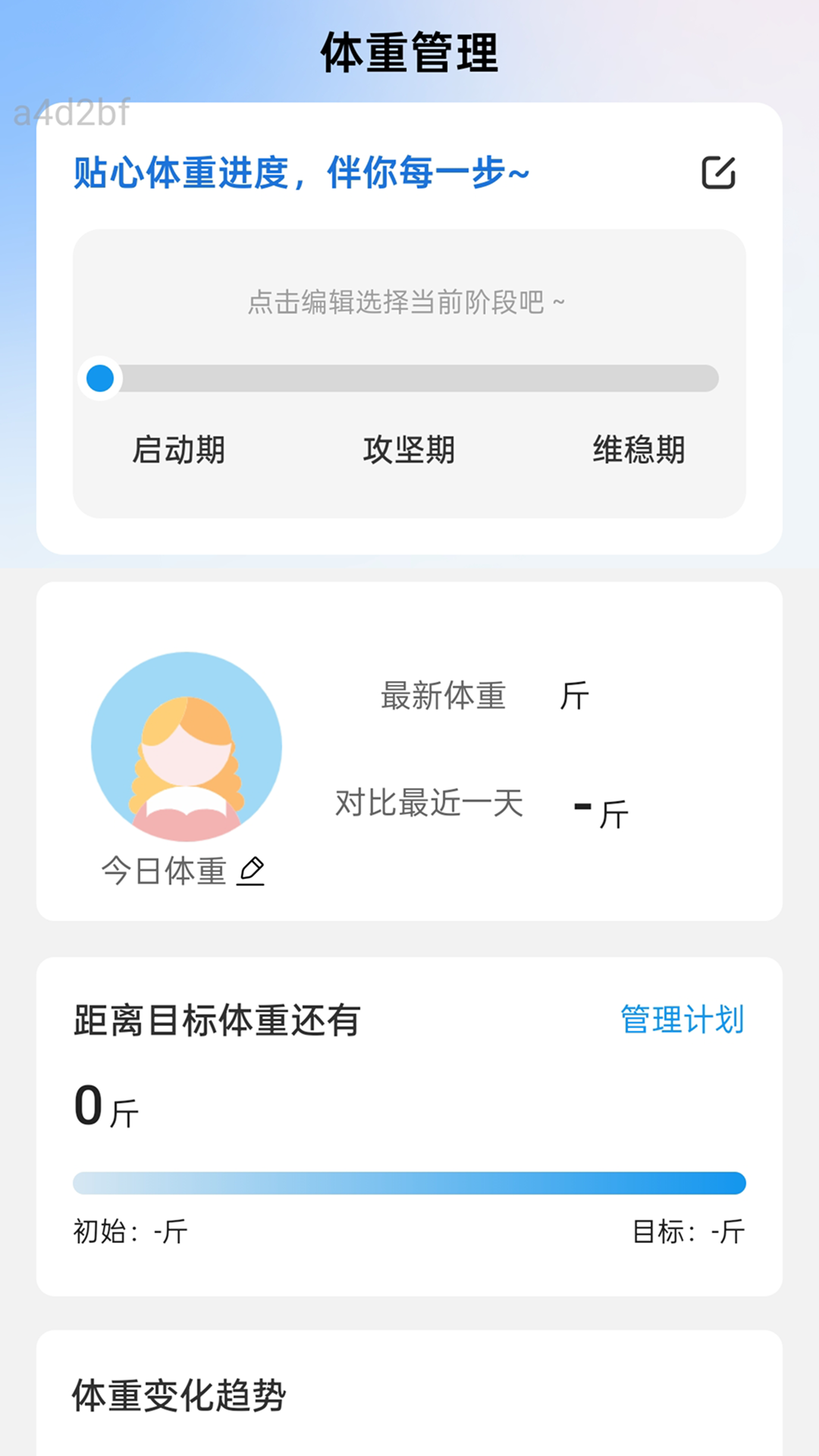This screenshot has height=1456, width=819.
Task: Click the avatar profile picture
Action: [x=186, y=746]
